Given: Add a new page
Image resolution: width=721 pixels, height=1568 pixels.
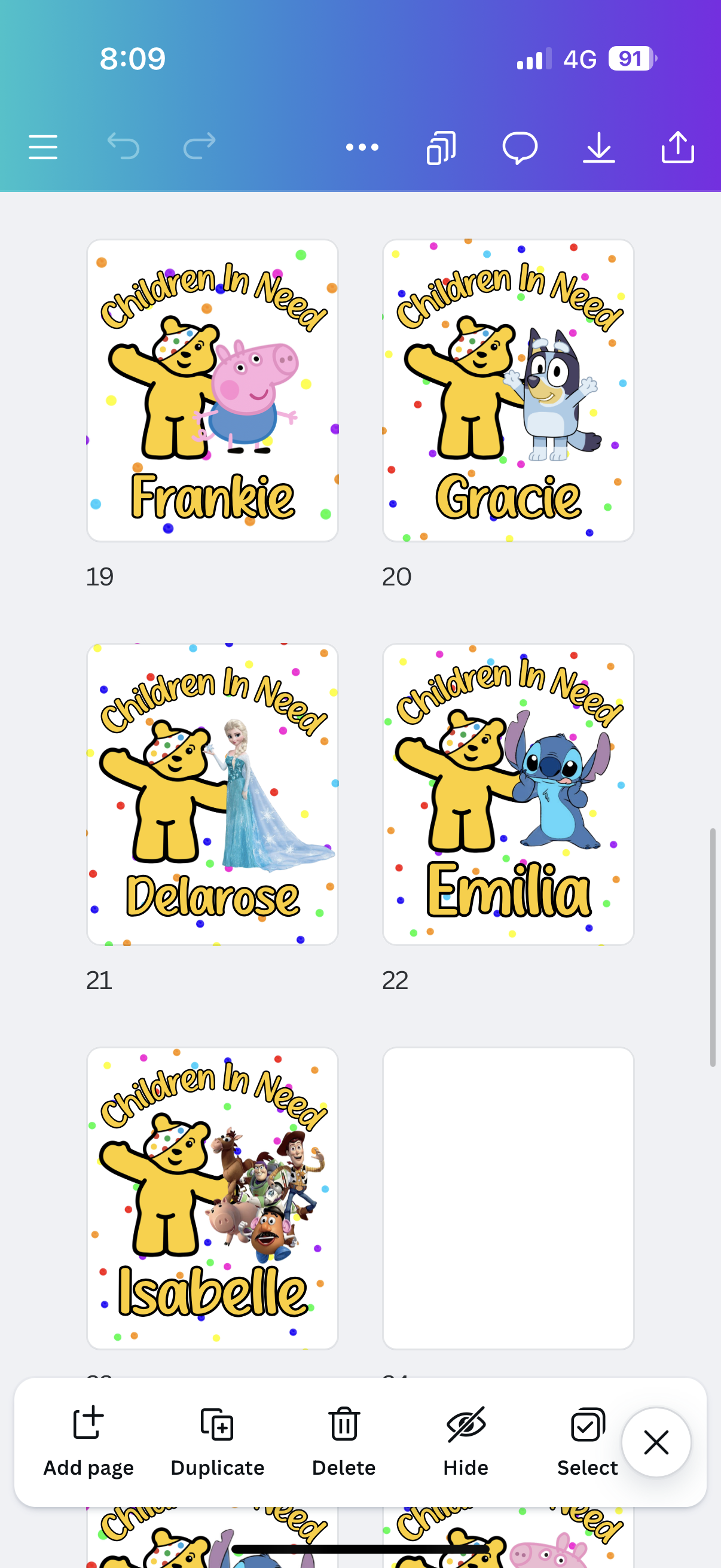Looking at the screenshot, I should pos(88,1441).
